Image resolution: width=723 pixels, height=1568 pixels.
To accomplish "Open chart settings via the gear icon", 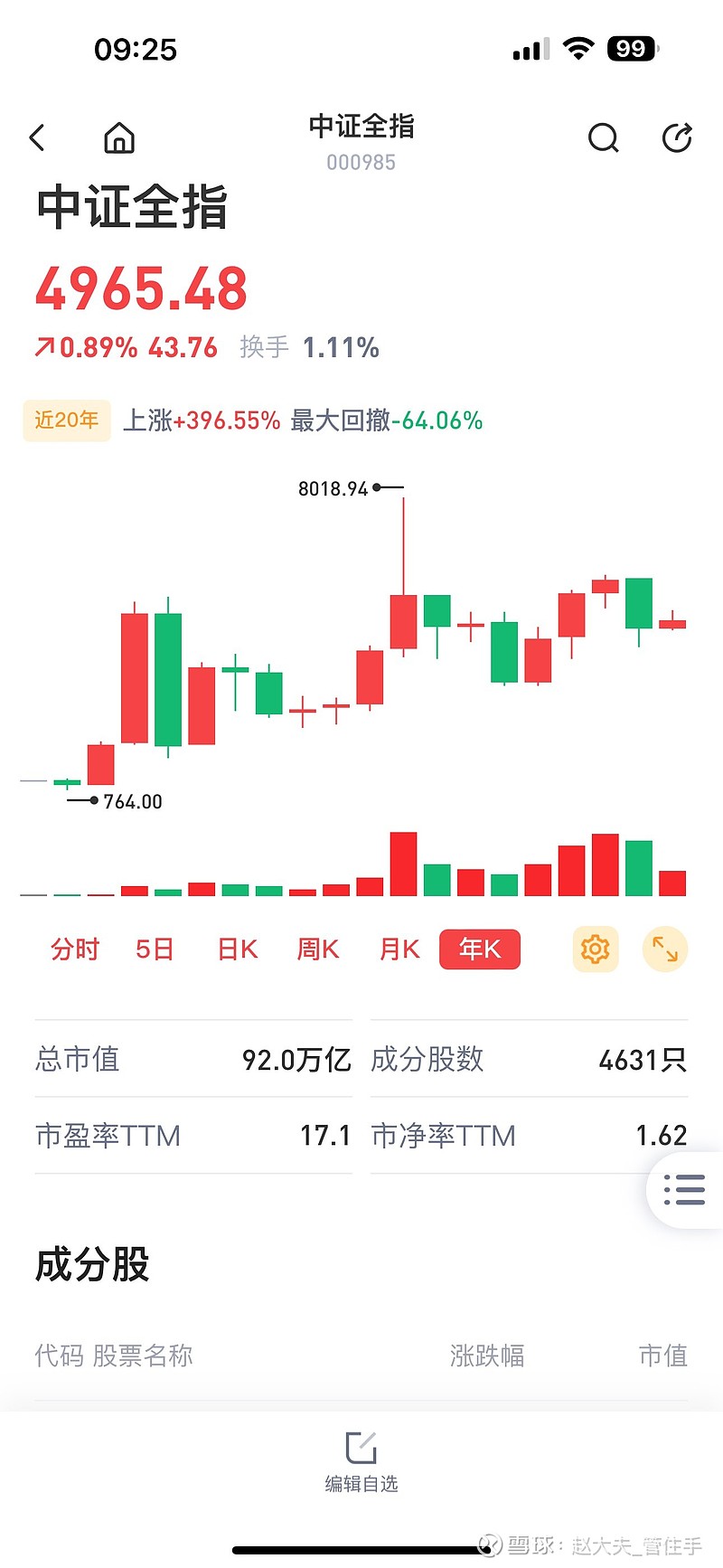I will point(595,949).
